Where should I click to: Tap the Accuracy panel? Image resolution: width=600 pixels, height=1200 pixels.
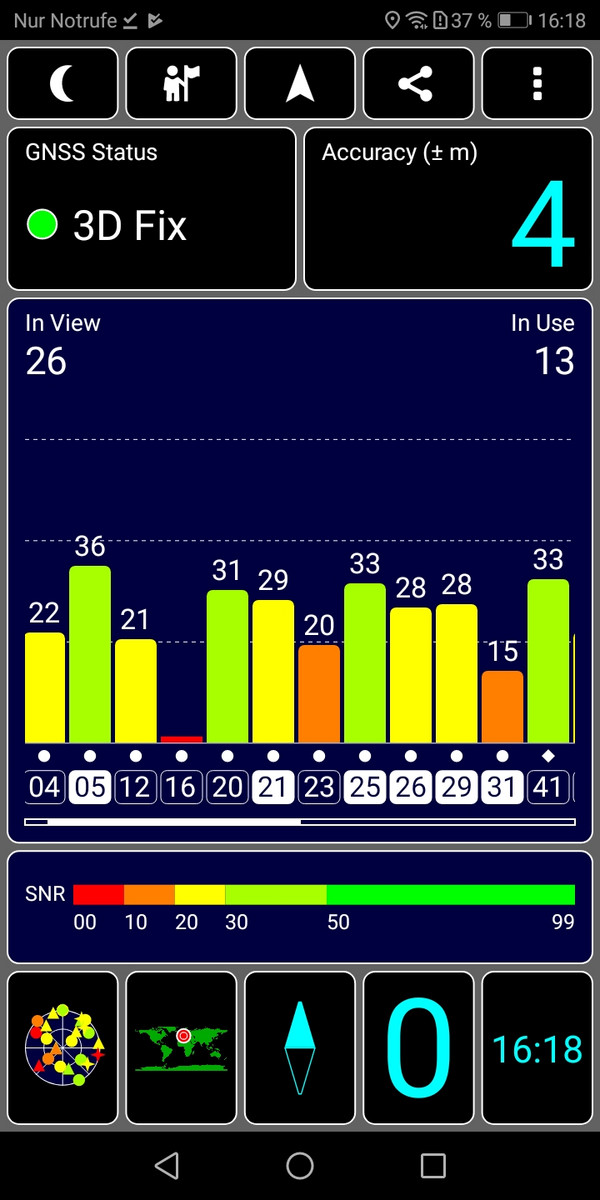point(448,208)
